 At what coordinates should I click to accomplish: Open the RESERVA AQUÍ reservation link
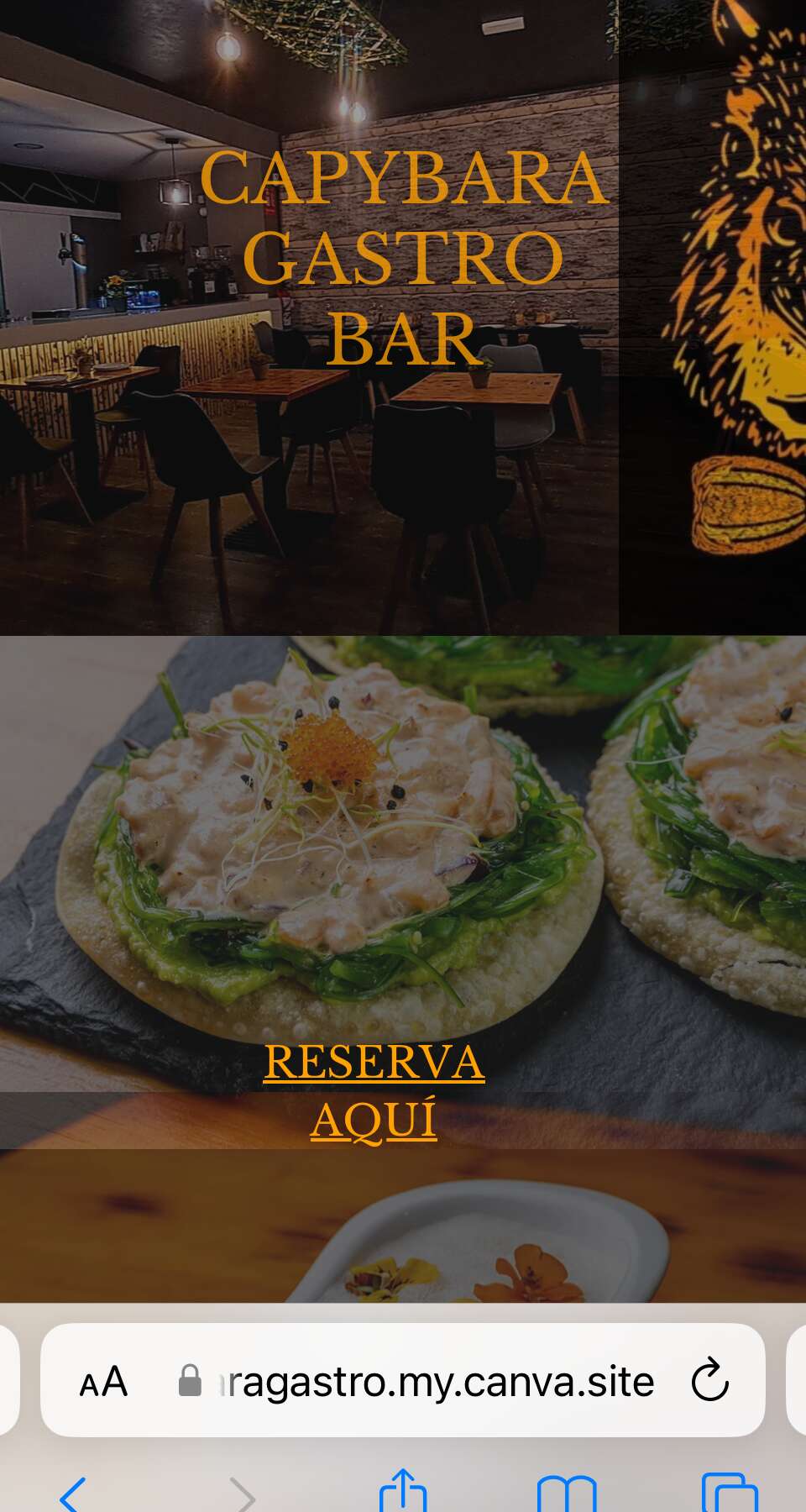(x=374, y=1090)
